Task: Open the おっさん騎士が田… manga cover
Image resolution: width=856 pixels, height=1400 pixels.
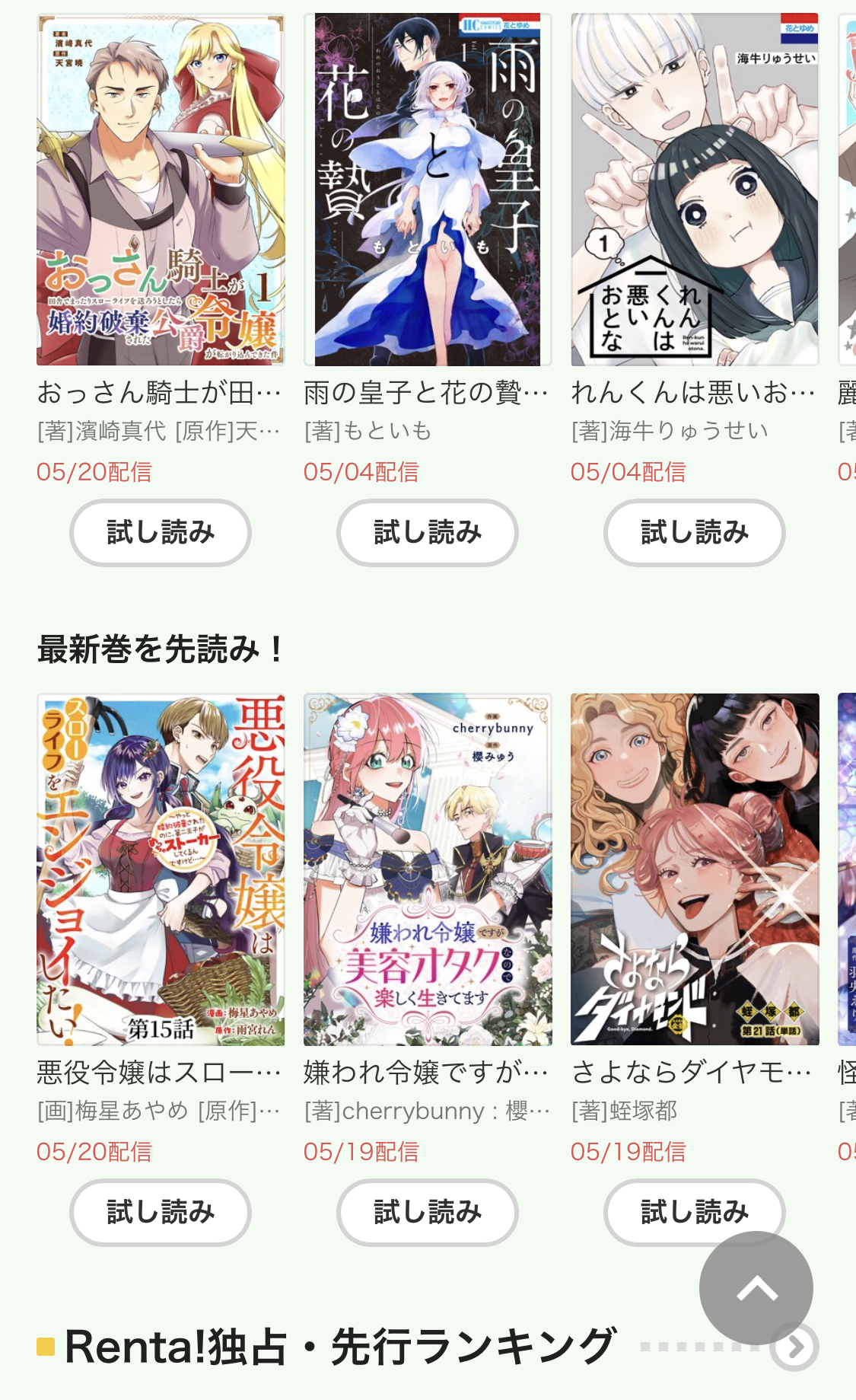Action: tap(161, 190)
